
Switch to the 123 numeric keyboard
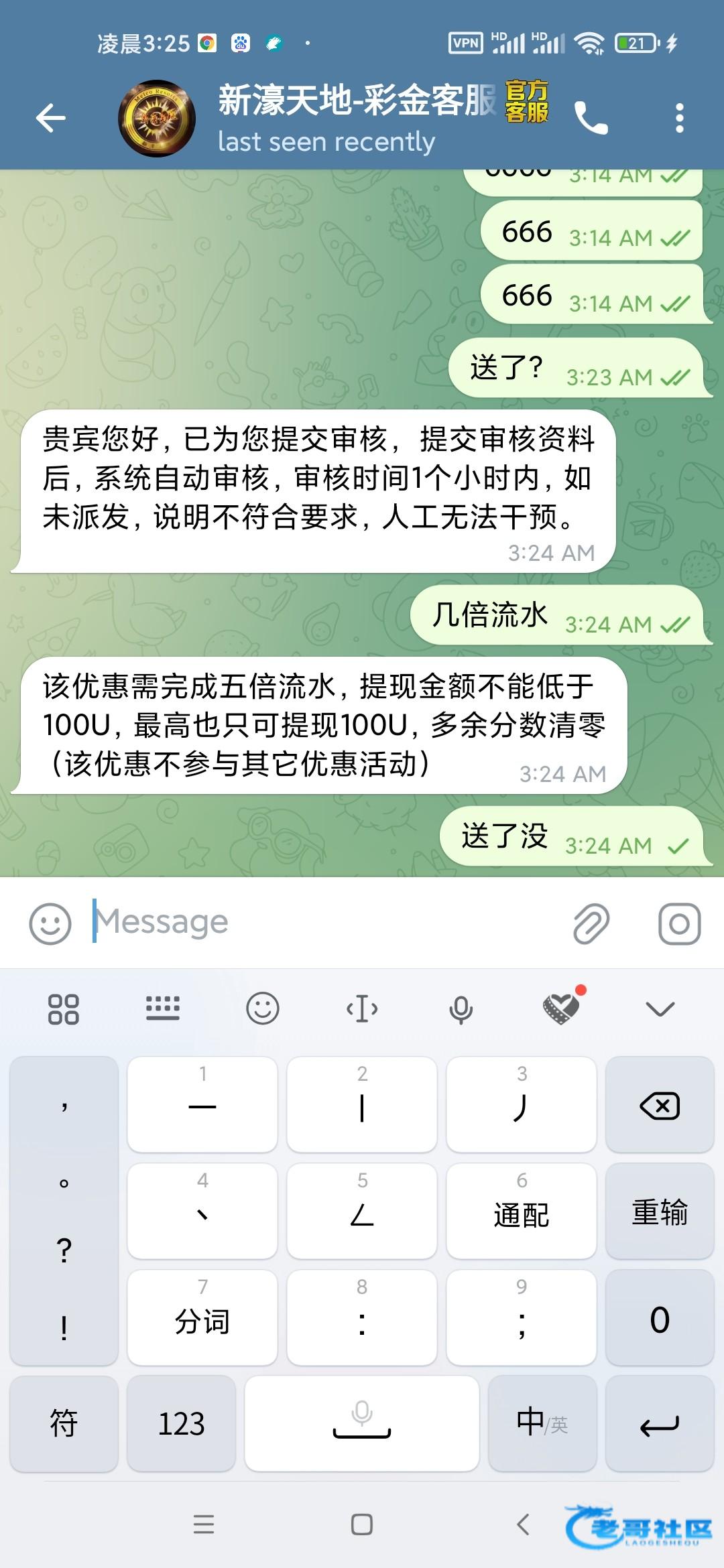pyautogui.click(x=181, y=1423)
